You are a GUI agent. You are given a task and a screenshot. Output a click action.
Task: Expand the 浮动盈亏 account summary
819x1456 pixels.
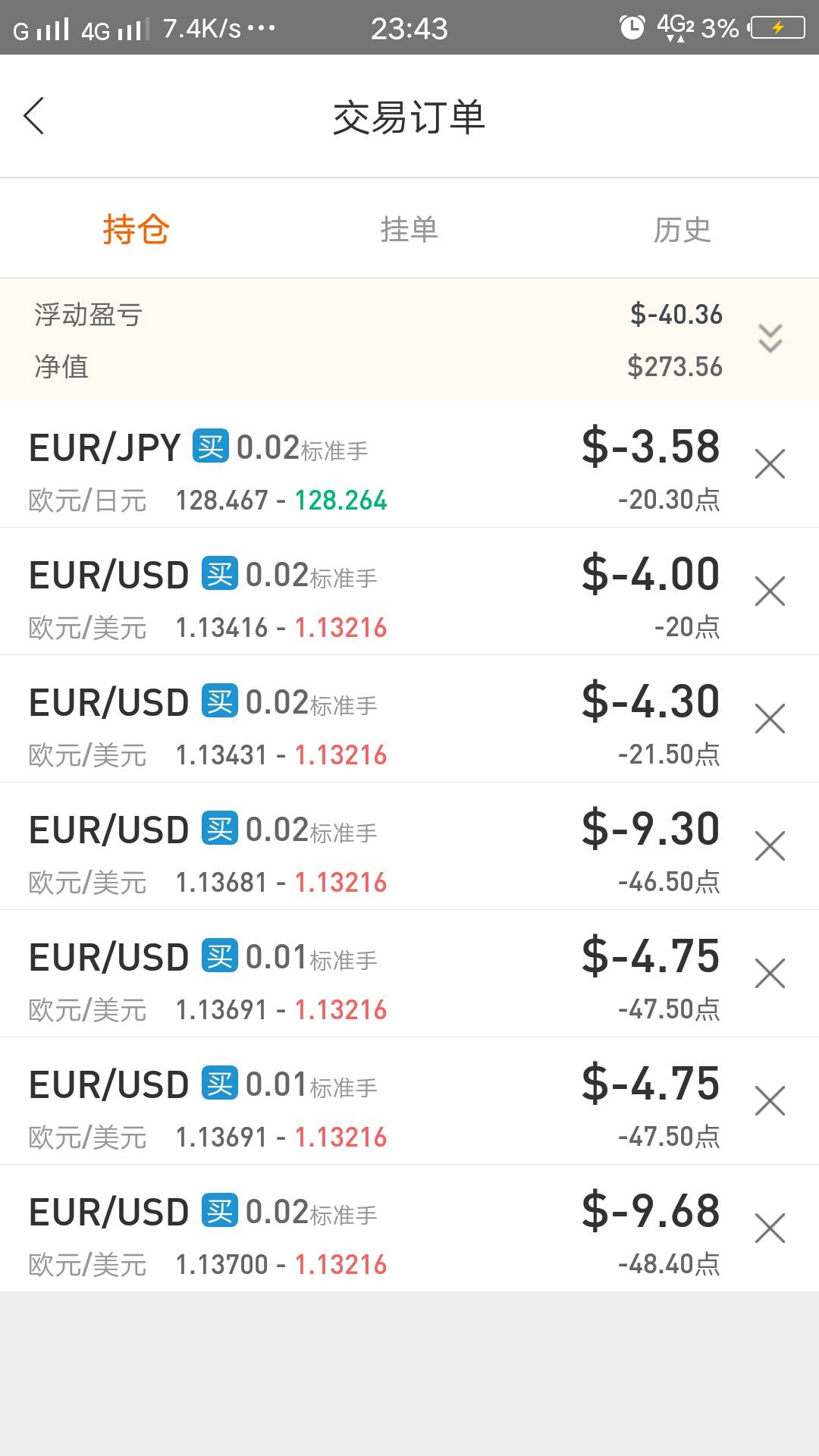click(x=770, y=338)
